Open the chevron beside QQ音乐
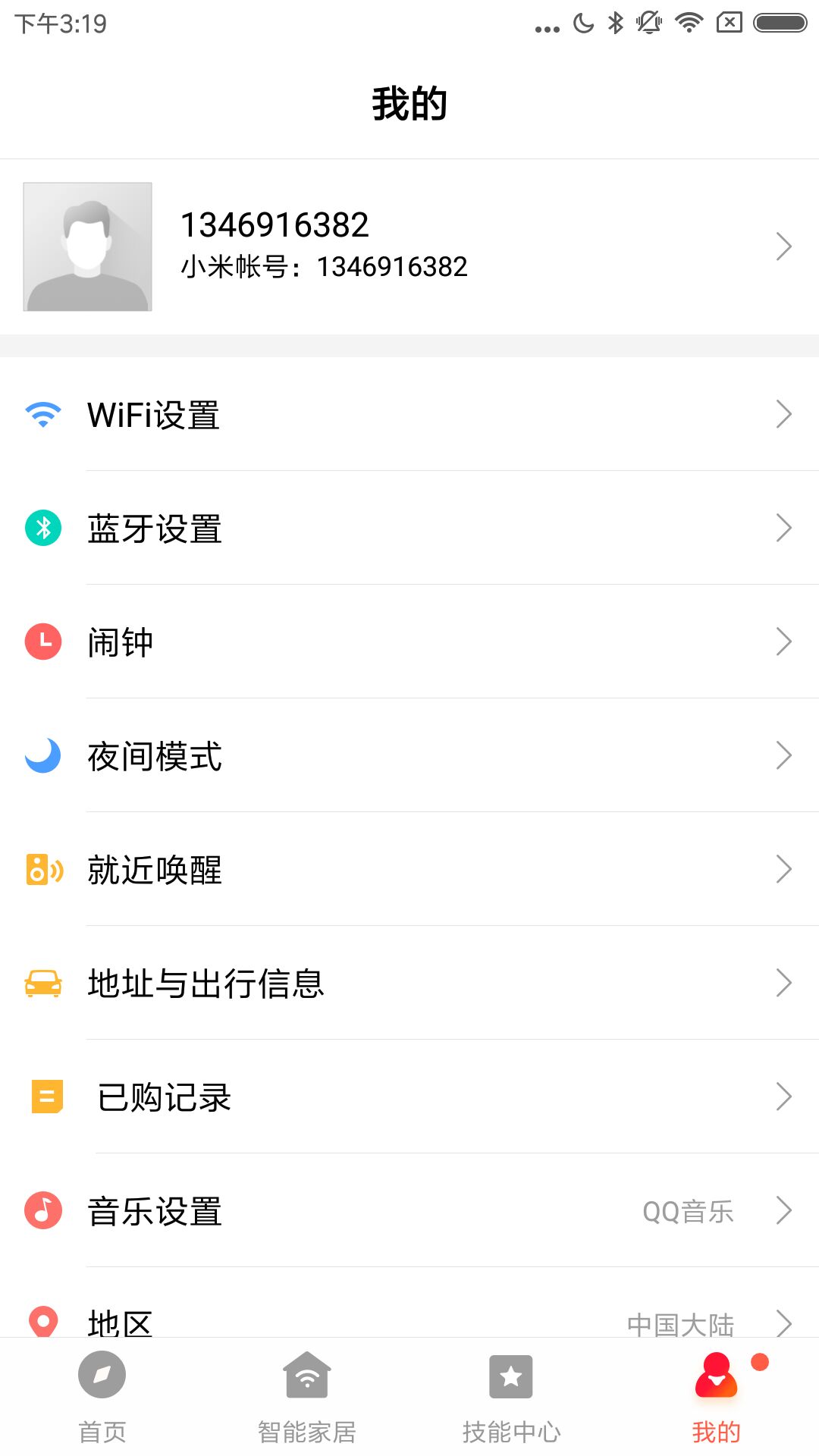Viewport: 819px width, 1456px height. tap(785, 1212)
